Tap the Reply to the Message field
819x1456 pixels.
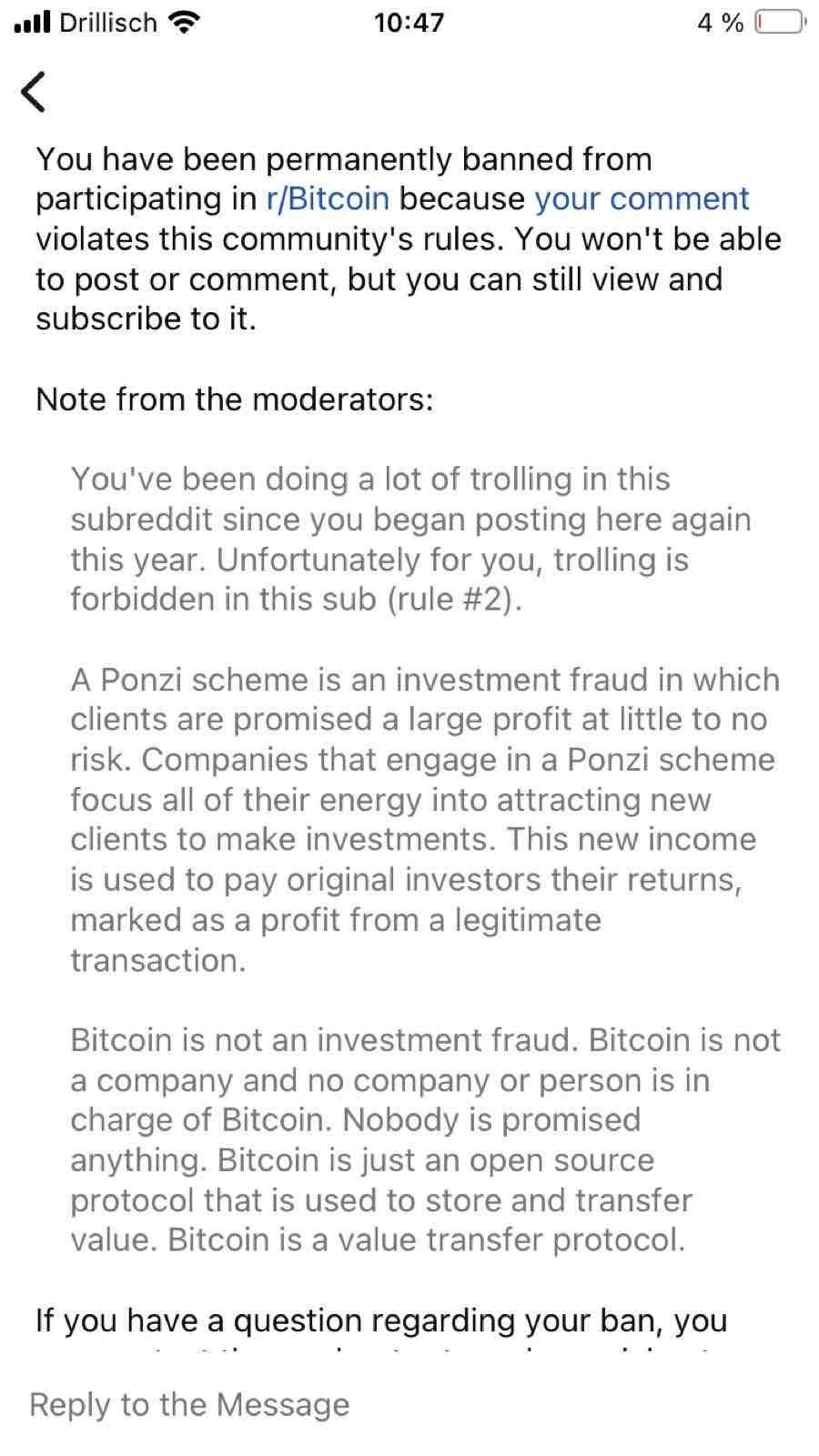point(409,1404)
